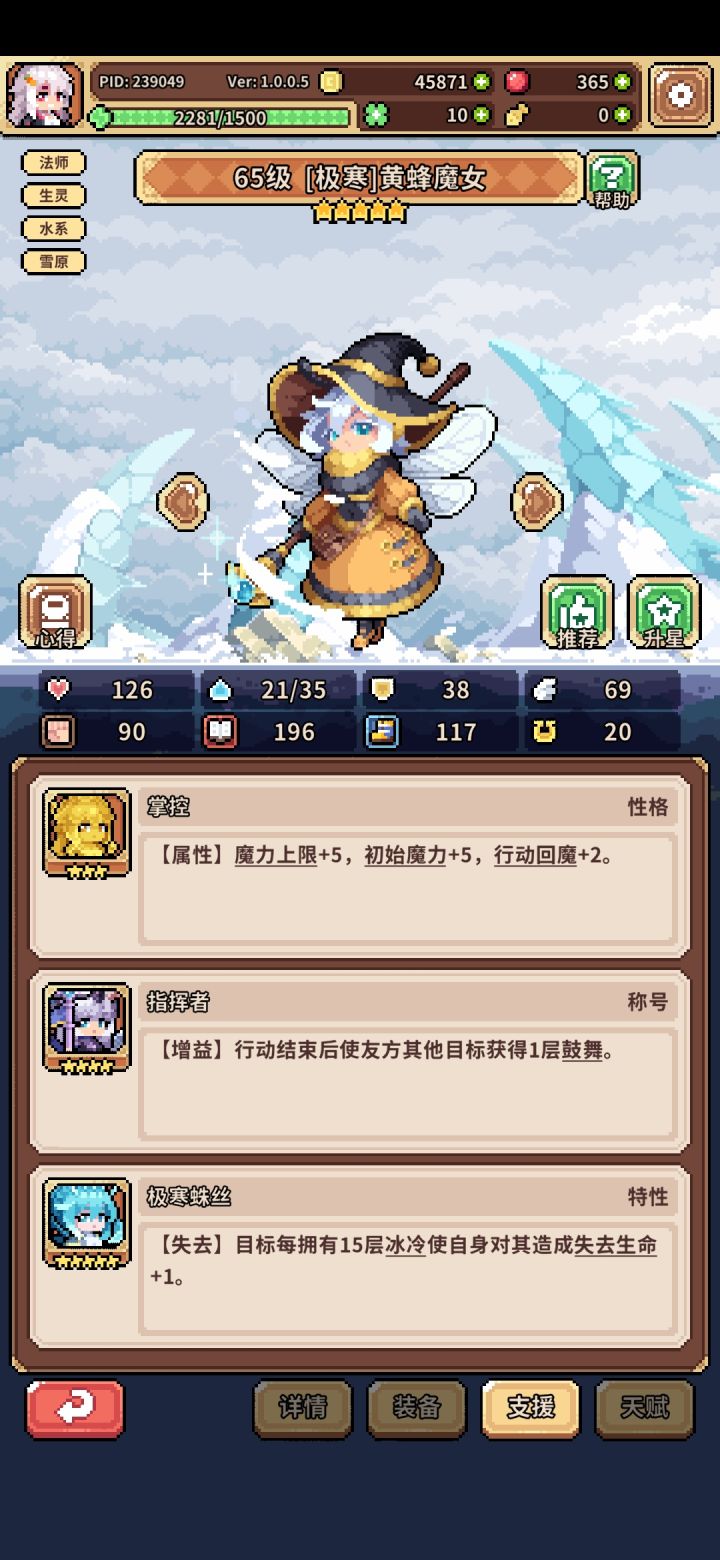Tap the 指挥者 title portrait icon
The height and width of the screenshot is (1560, 720).
point(85,1027)
